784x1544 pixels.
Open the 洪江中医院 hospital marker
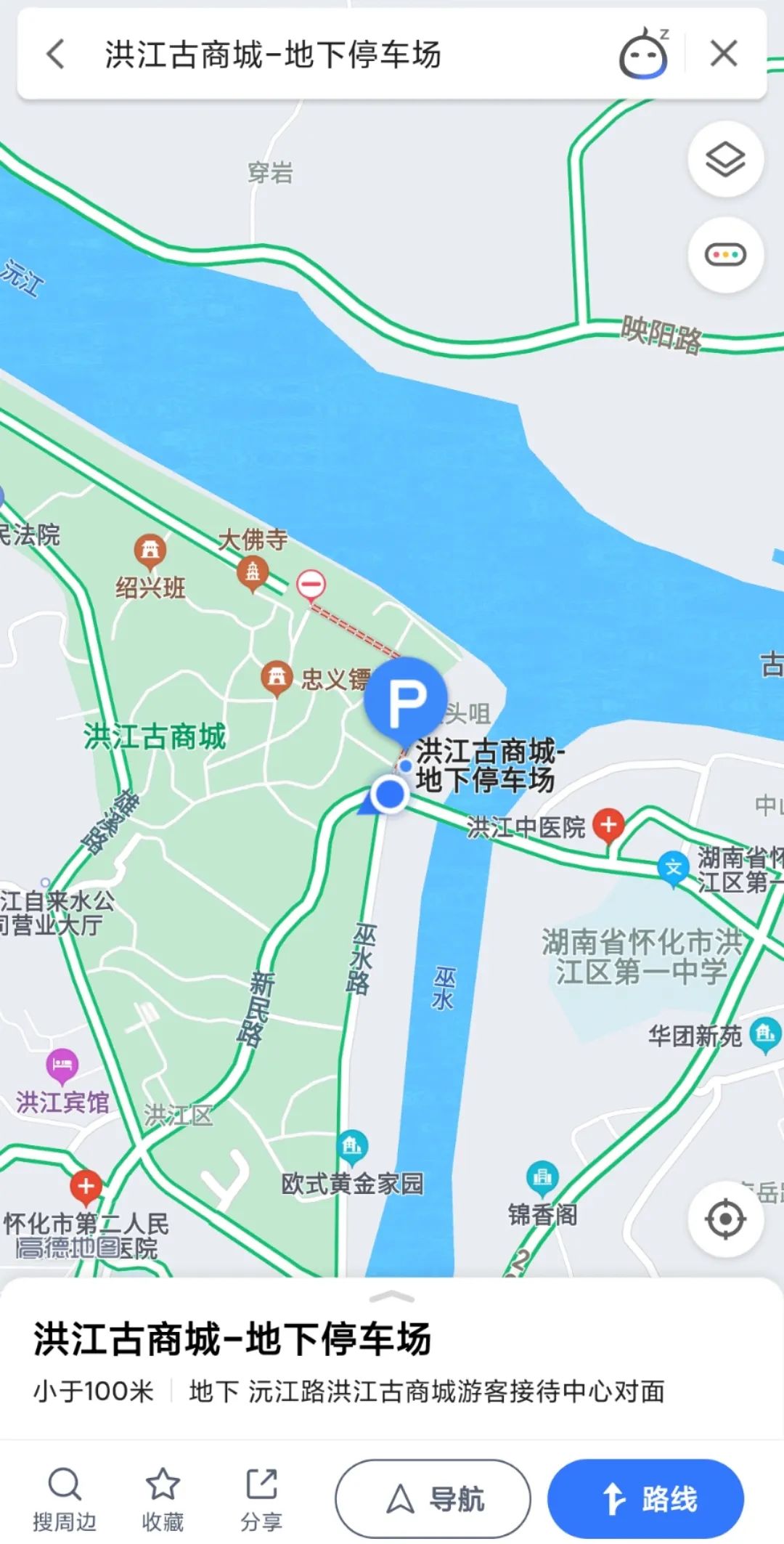tap(608, 825)
